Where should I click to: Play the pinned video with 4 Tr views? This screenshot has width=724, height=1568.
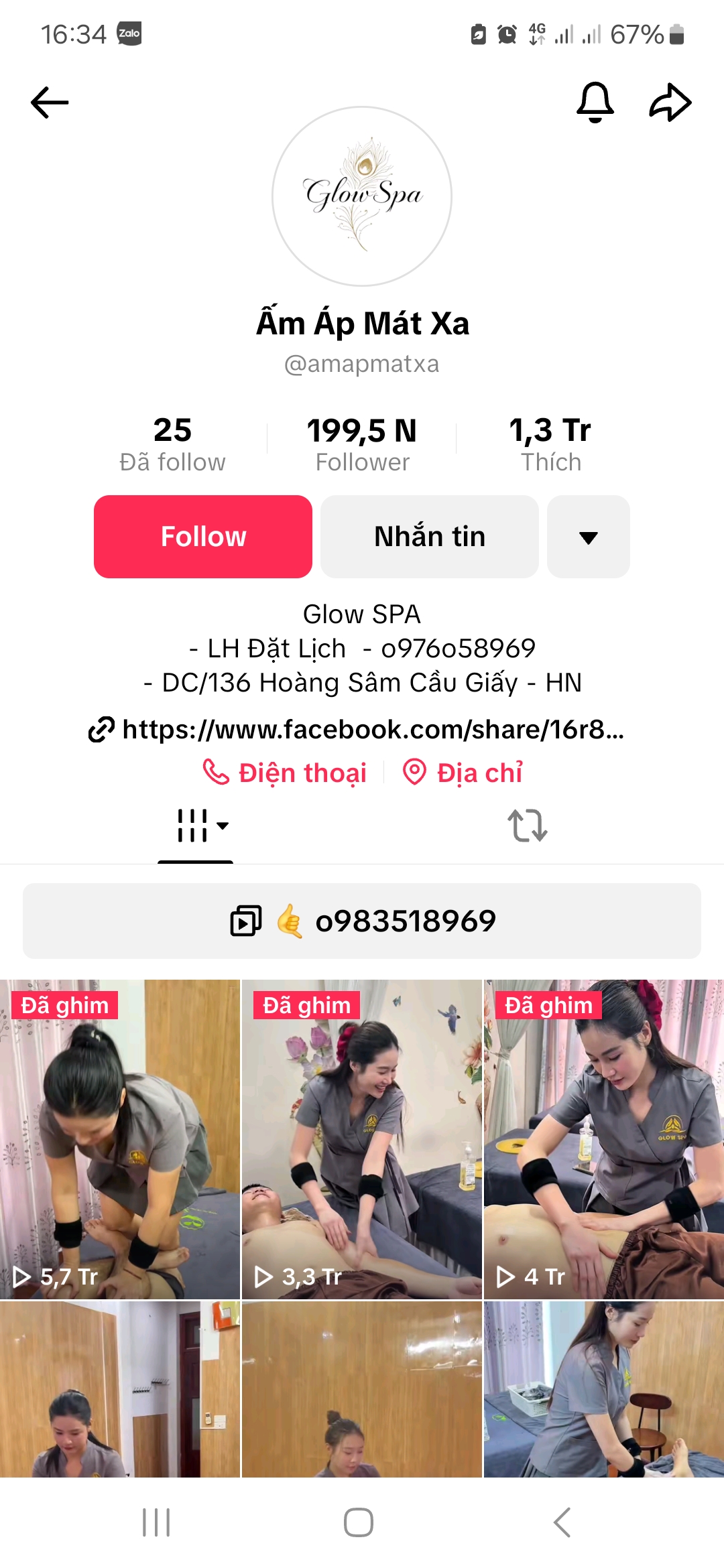[x=603, y=1139]
